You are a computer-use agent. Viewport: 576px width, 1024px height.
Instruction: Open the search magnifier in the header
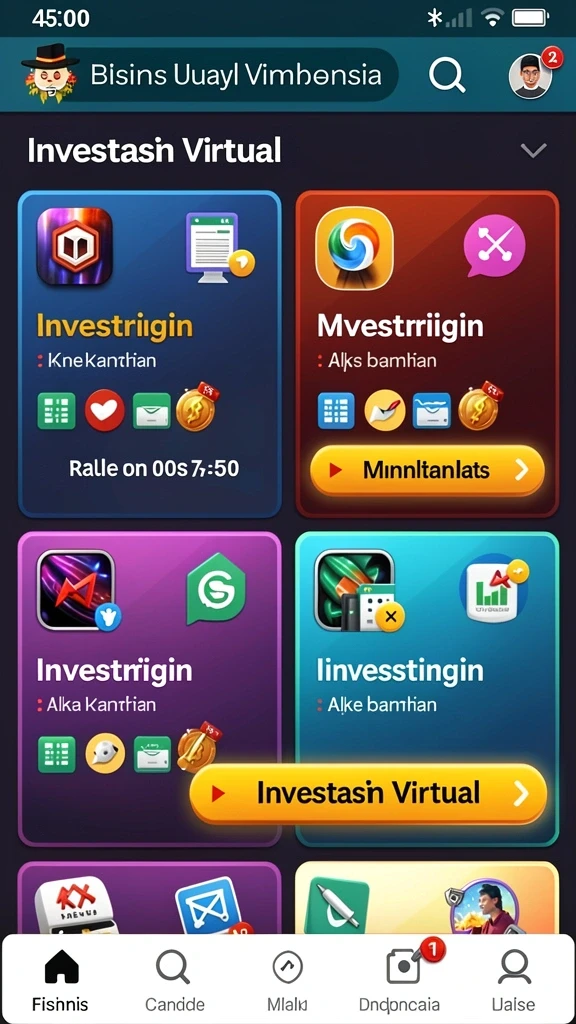447,75
